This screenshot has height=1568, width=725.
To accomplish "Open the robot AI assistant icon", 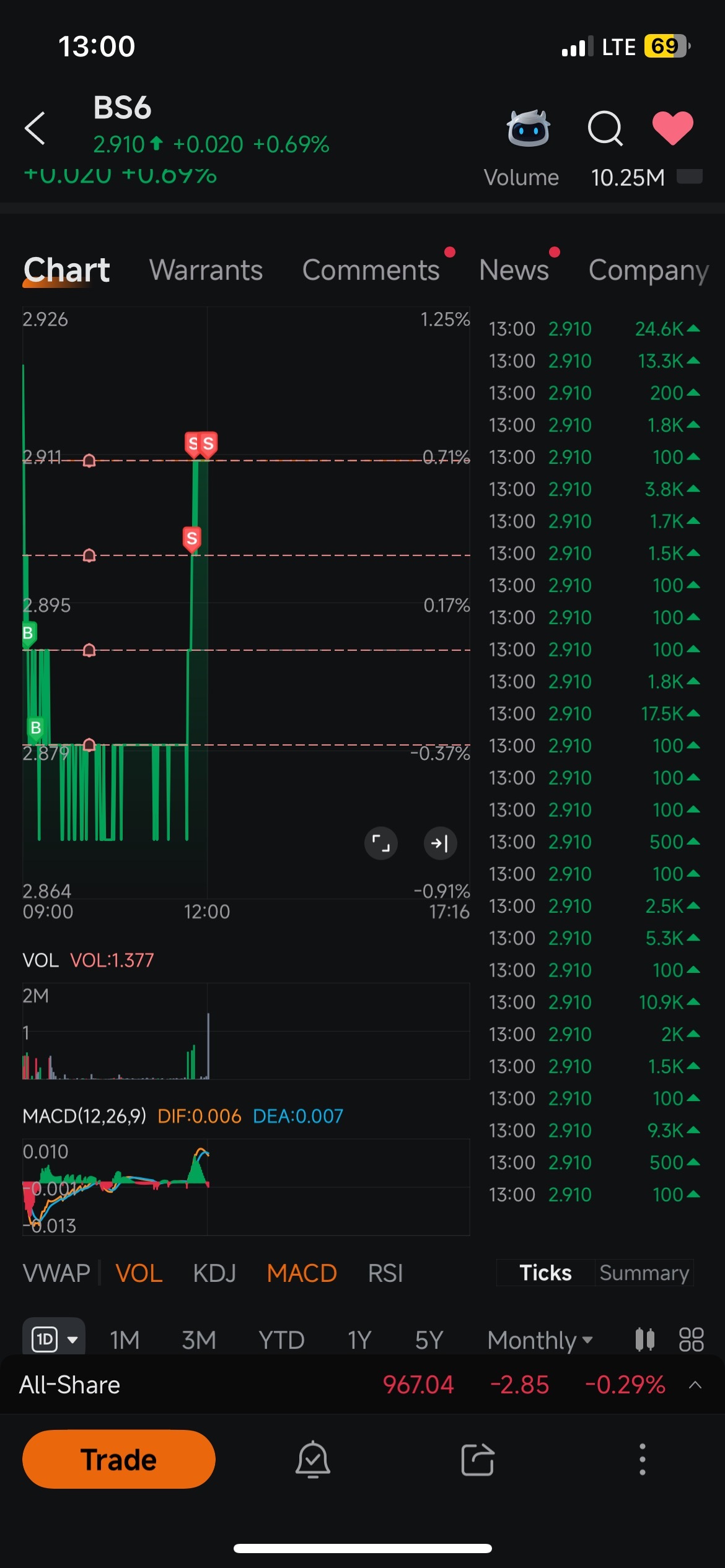I will pos(528,129).
